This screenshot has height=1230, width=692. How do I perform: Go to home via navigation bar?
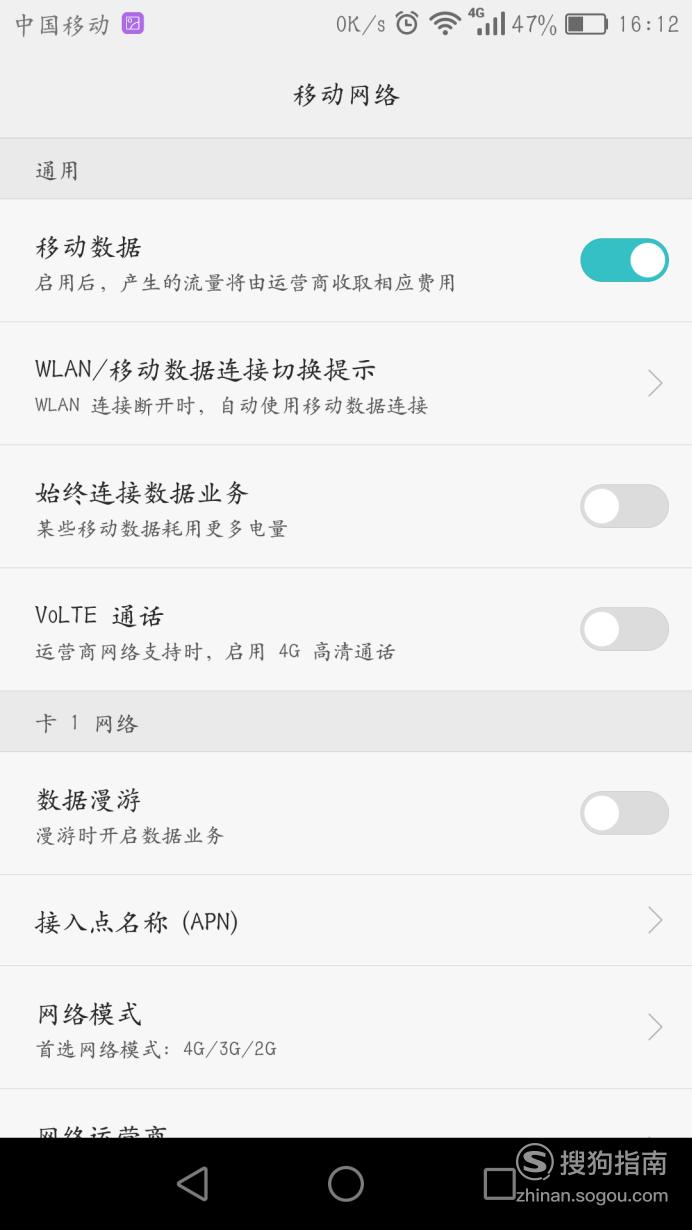tap(346, 1184)
